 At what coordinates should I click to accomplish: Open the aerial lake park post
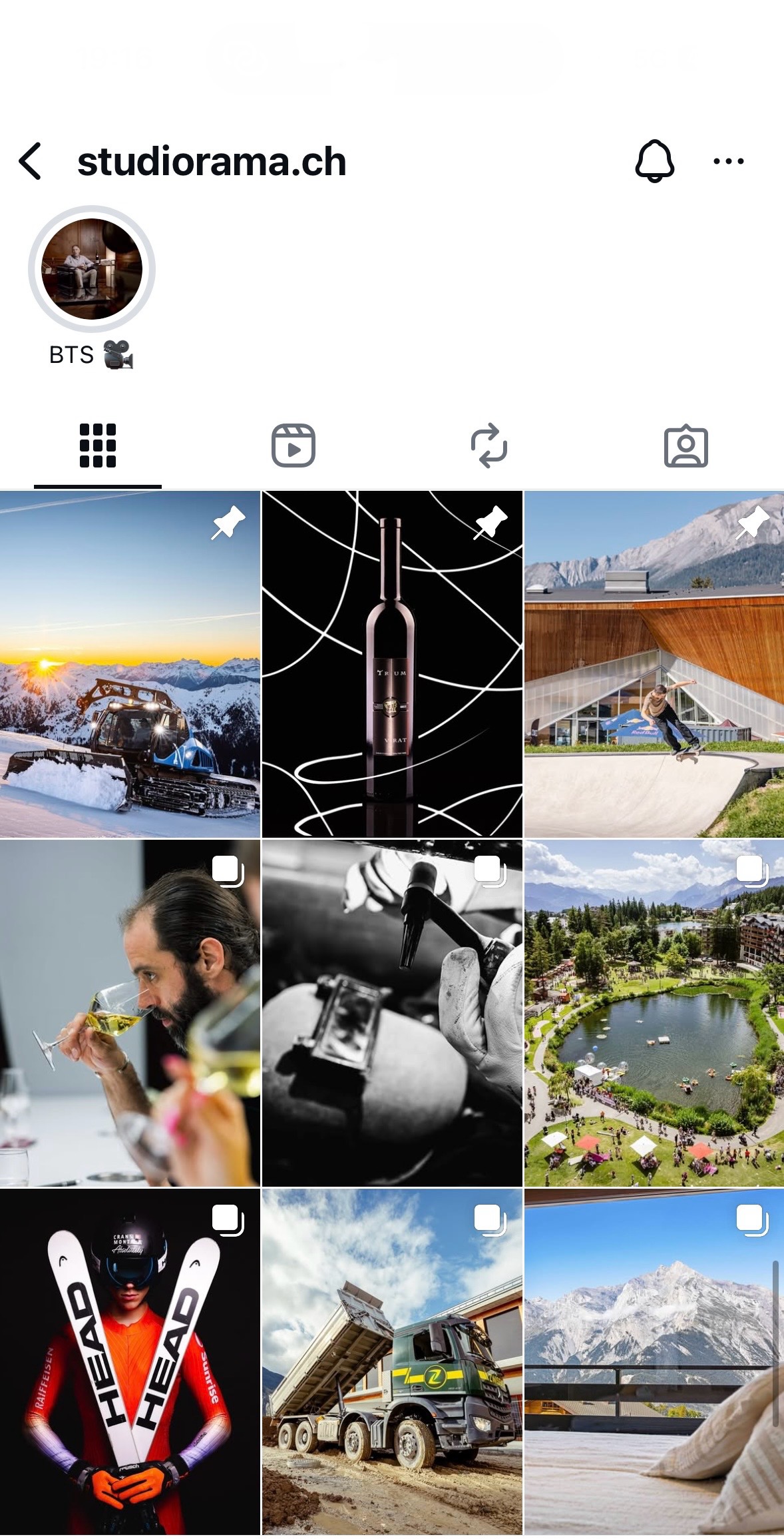(x=654, y=1012)
